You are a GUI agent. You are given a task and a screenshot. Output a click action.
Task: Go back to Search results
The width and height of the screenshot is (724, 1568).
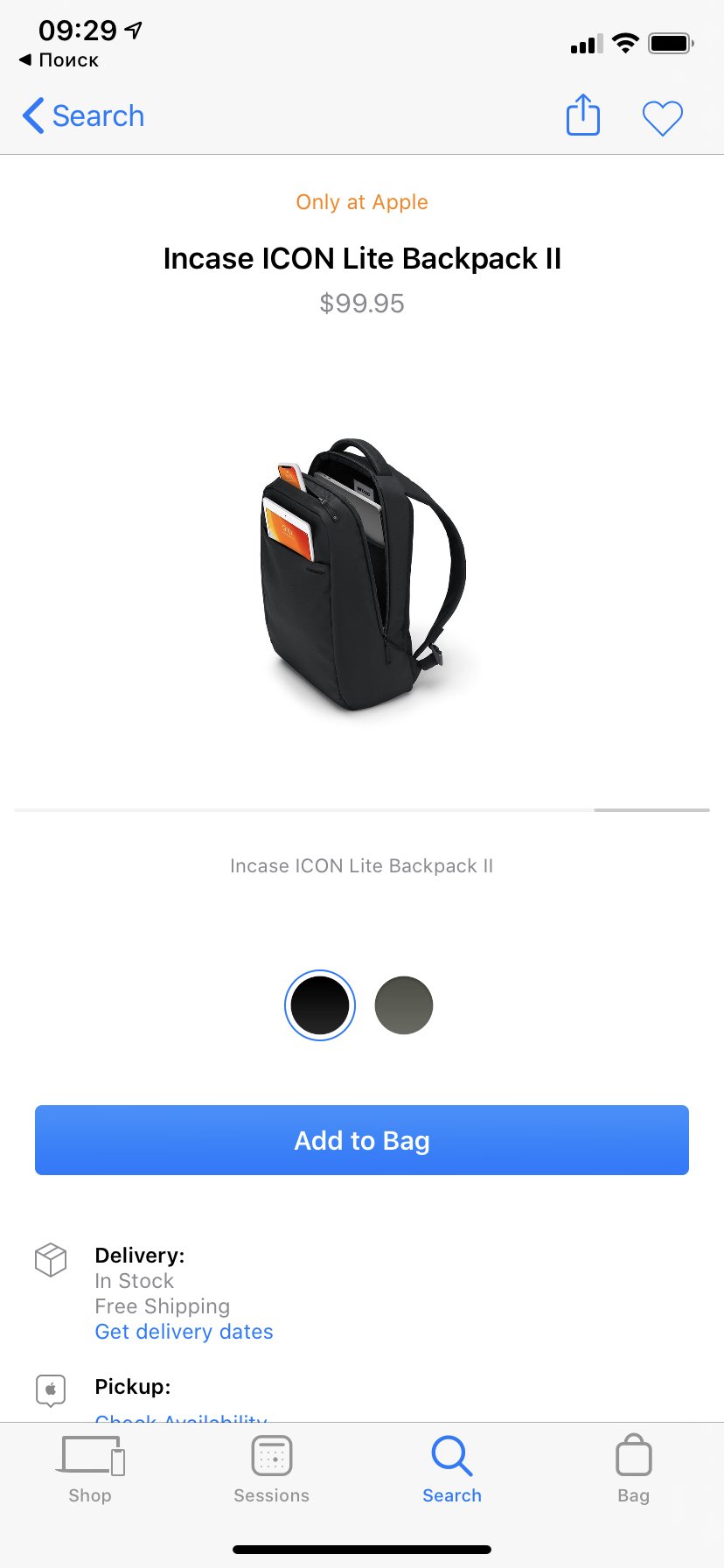tap(83, 115)
